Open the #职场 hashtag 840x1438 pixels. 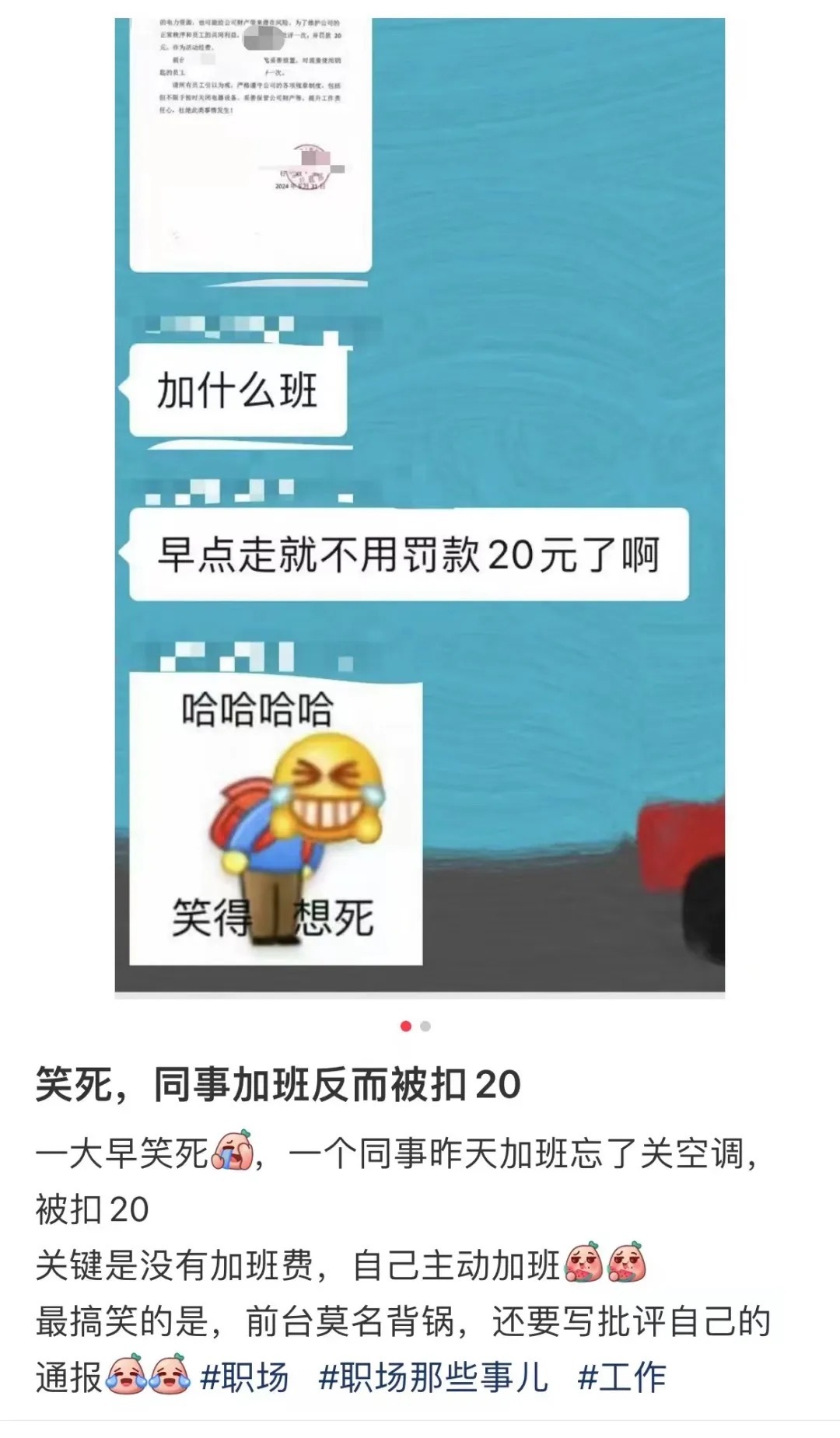(x=245, y=1377)
